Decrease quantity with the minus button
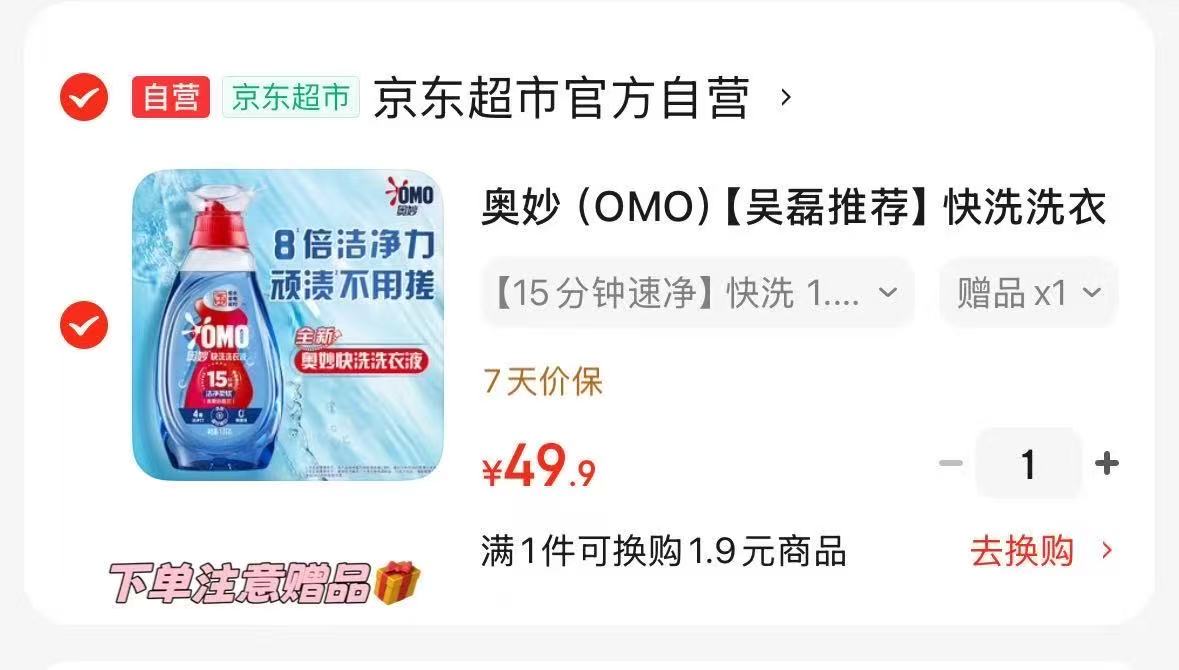The height and width of the screenshot is (670, 1179). point(951,464)
